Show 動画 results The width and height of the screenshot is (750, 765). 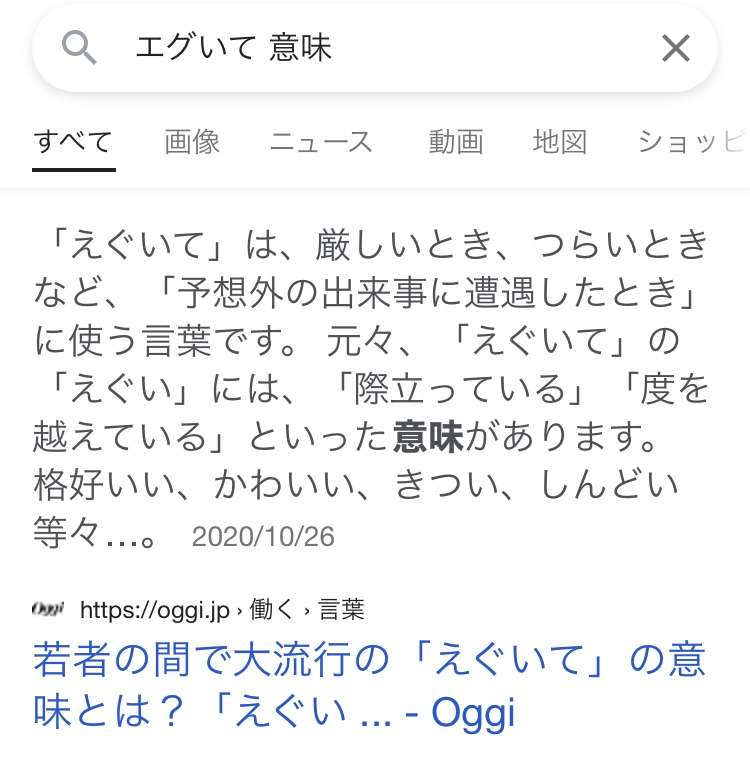click(455, 142)
